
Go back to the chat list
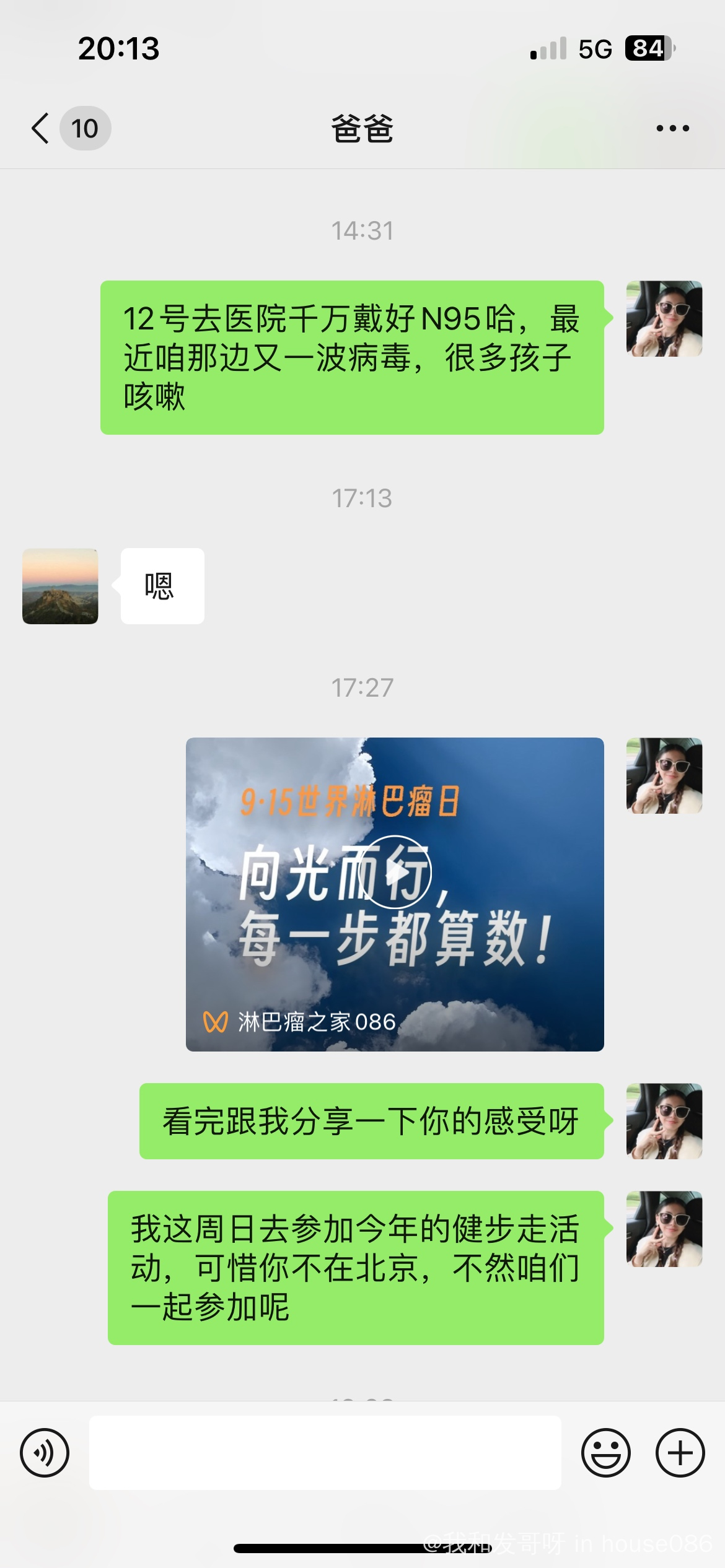tap(41, 128)
